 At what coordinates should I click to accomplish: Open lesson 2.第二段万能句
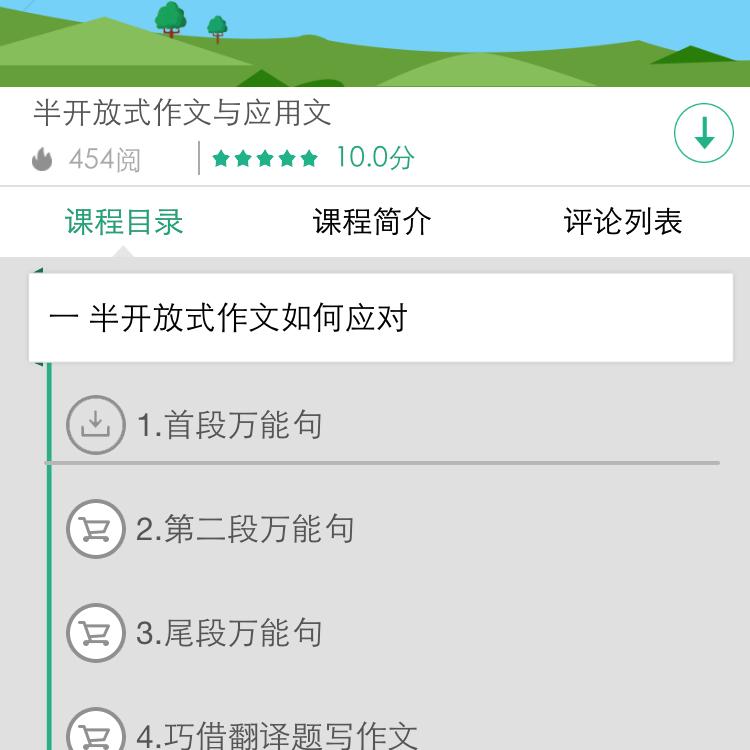(245, 529)
